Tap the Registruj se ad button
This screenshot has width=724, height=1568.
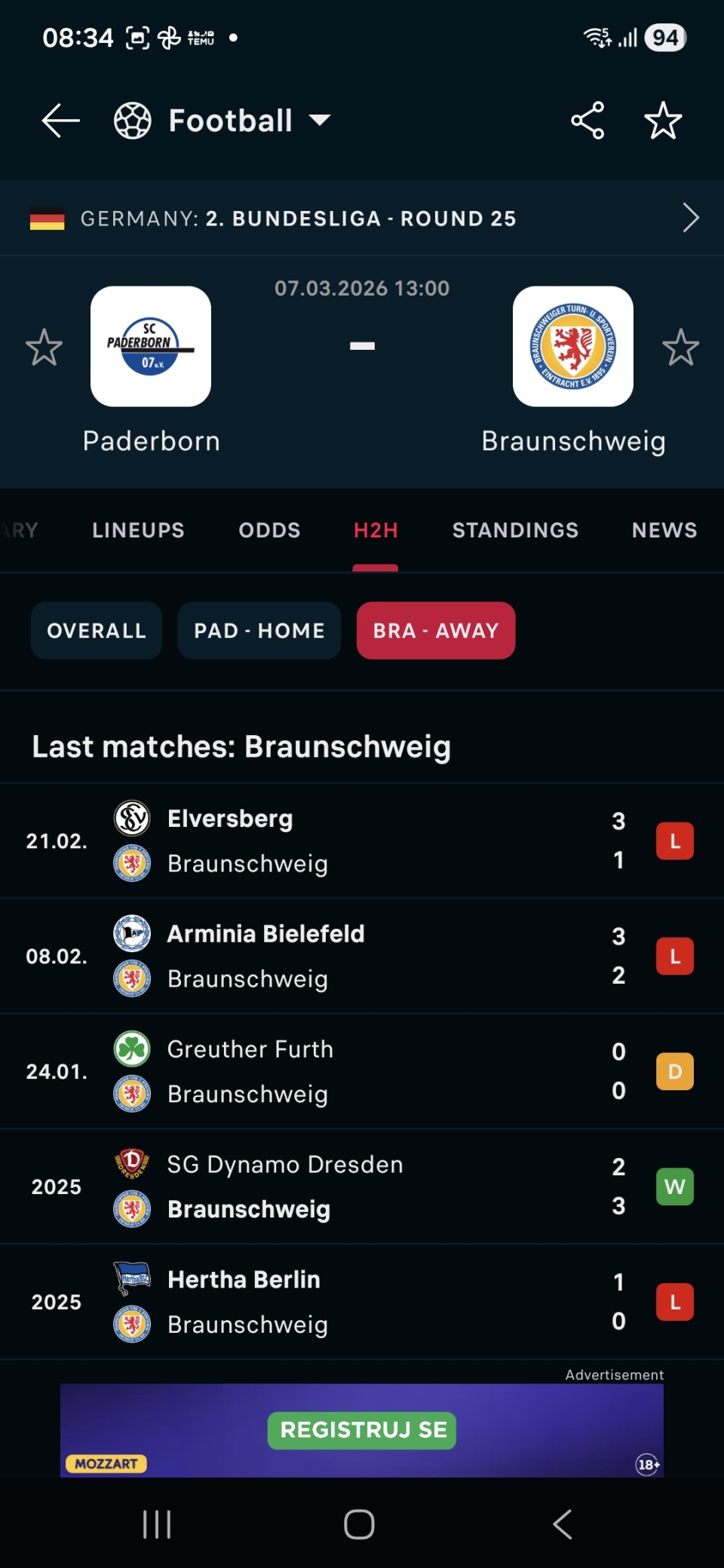362,1430
